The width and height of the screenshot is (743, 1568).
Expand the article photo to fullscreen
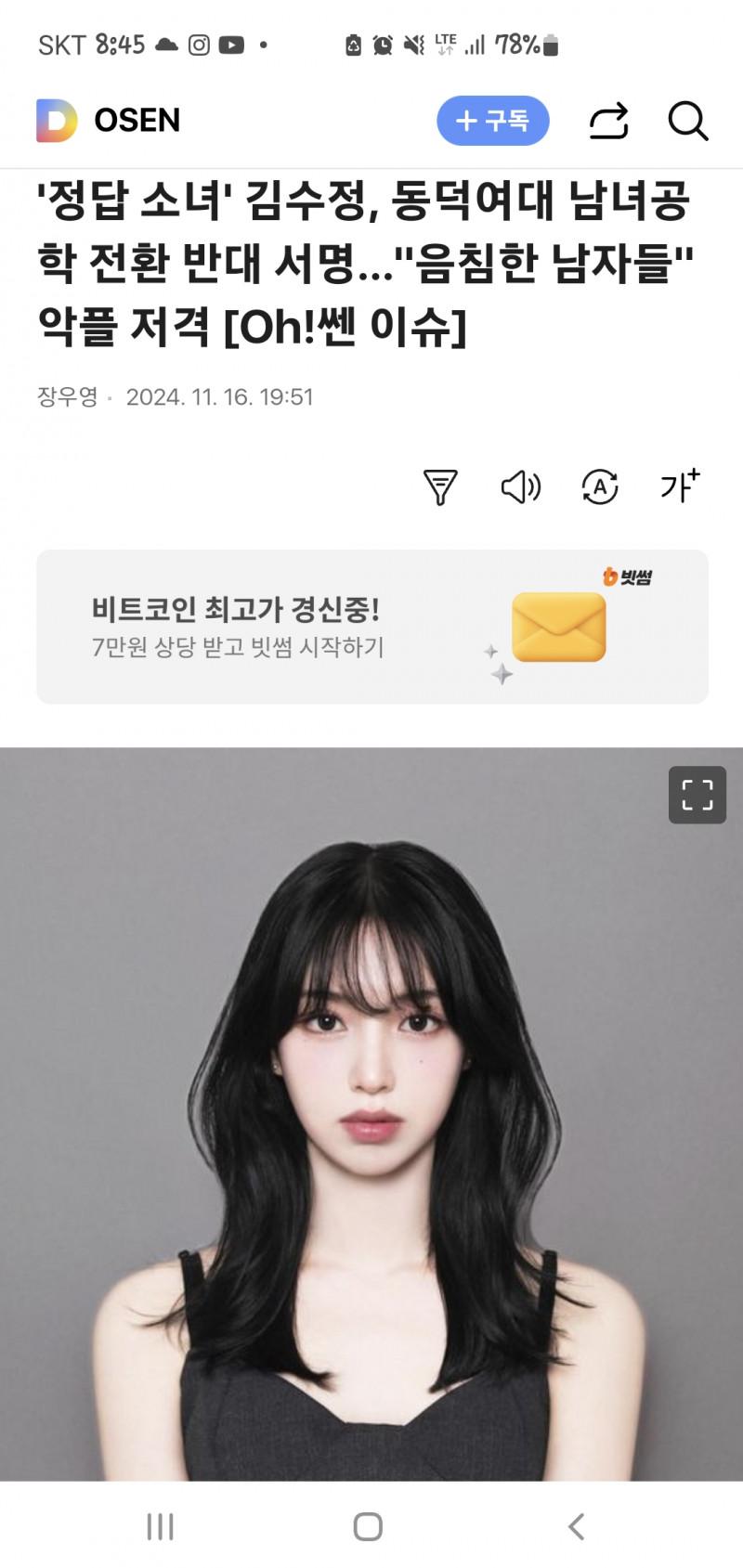click(697, 795)
